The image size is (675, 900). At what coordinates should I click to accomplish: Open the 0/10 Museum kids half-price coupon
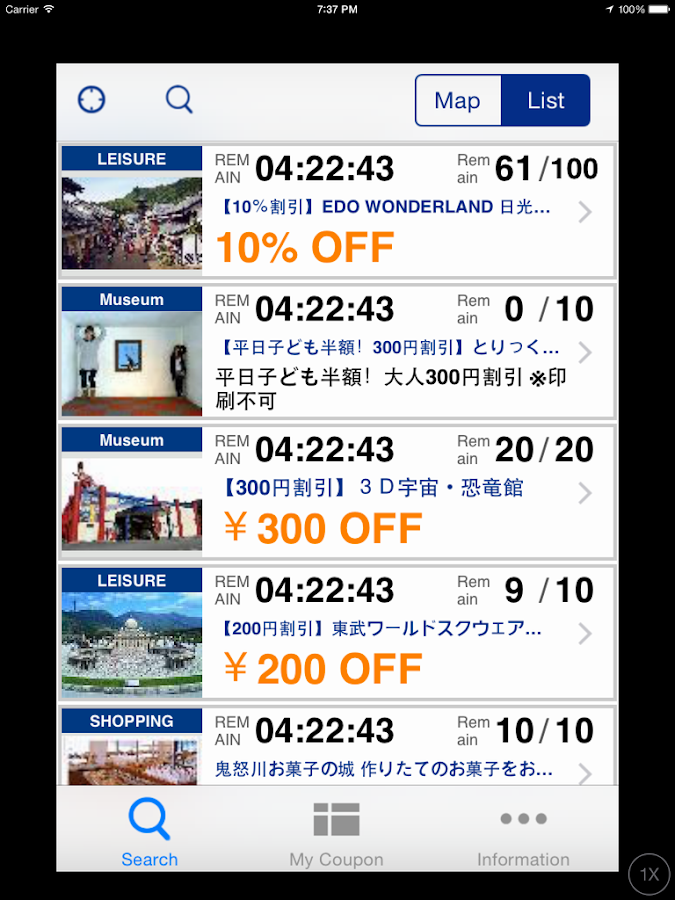coord(337,352)
